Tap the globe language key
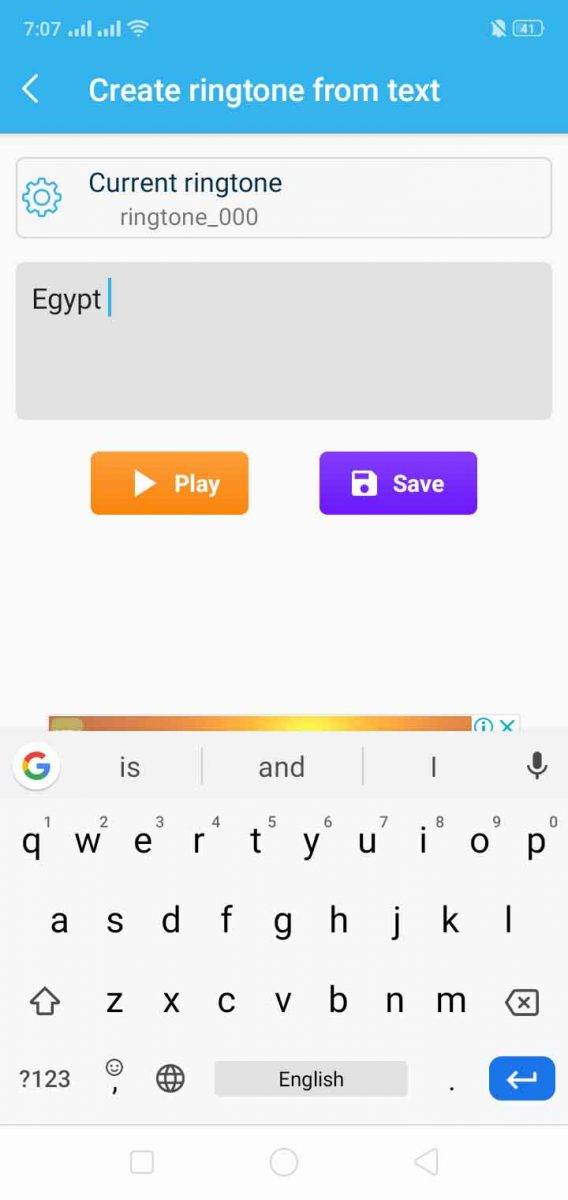Viewport: 568px width, 1200px height. pyautogui.click(x=171, y=1079)
